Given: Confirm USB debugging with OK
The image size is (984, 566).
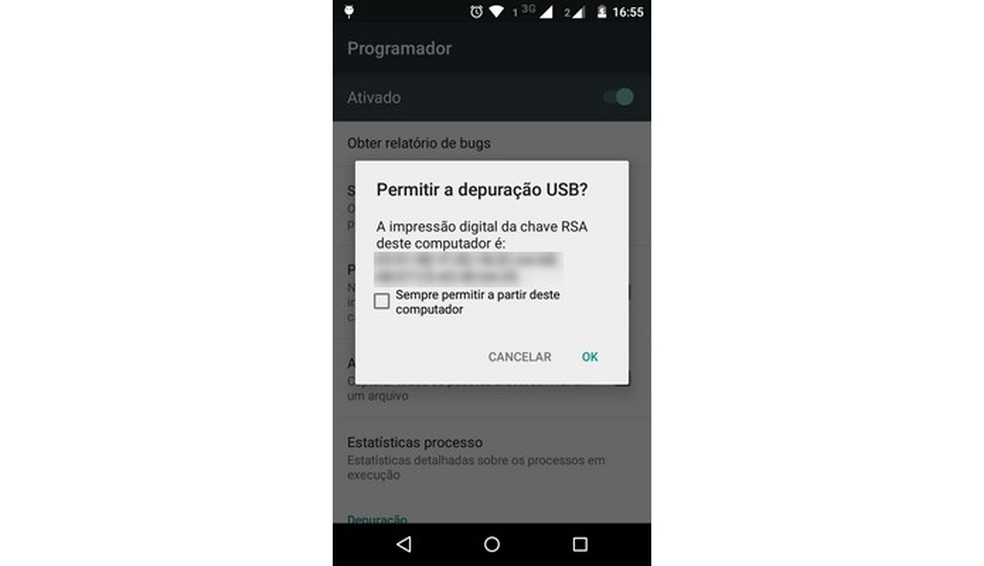Looking at the screenshot, I should (590, 357).
